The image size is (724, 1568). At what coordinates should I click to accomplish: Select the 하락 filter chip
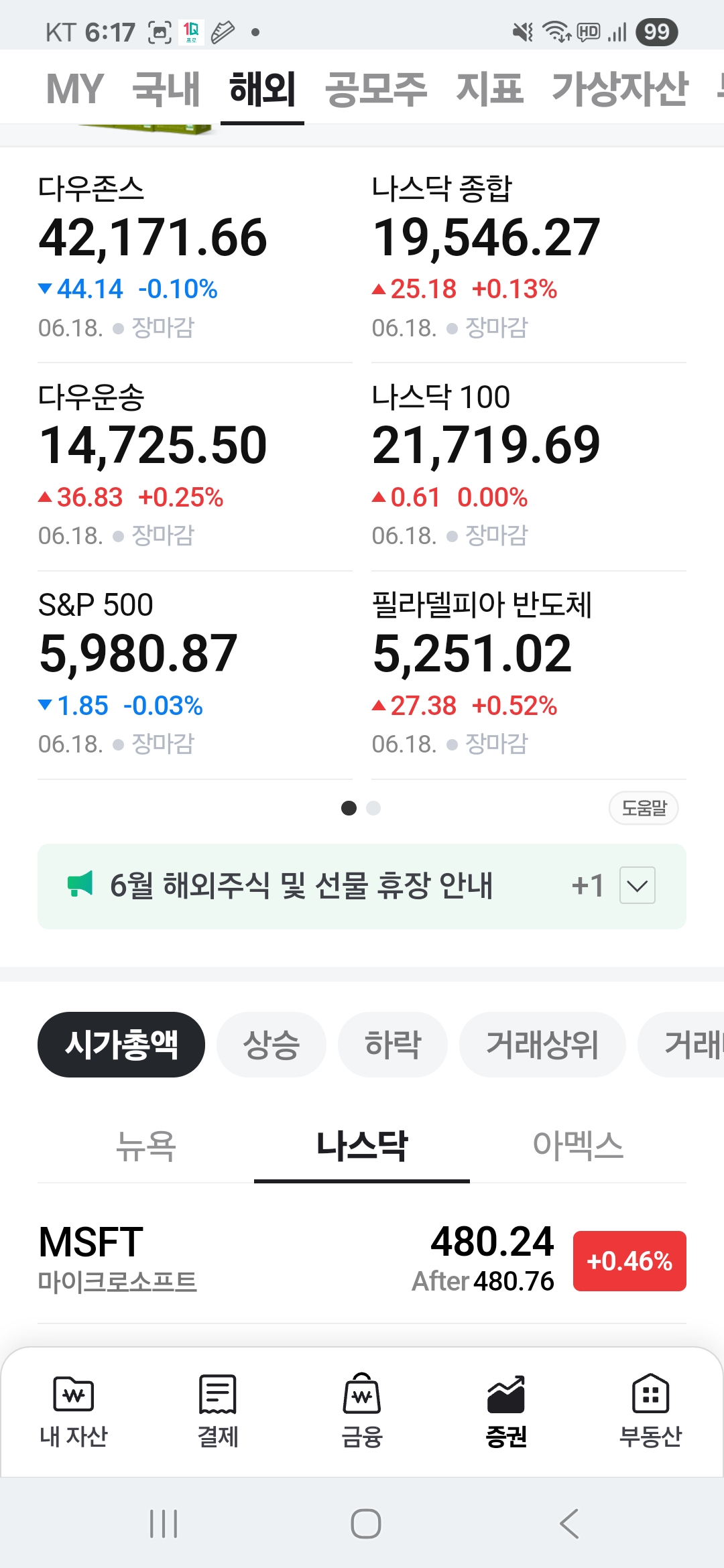(x=392, y=1045)
